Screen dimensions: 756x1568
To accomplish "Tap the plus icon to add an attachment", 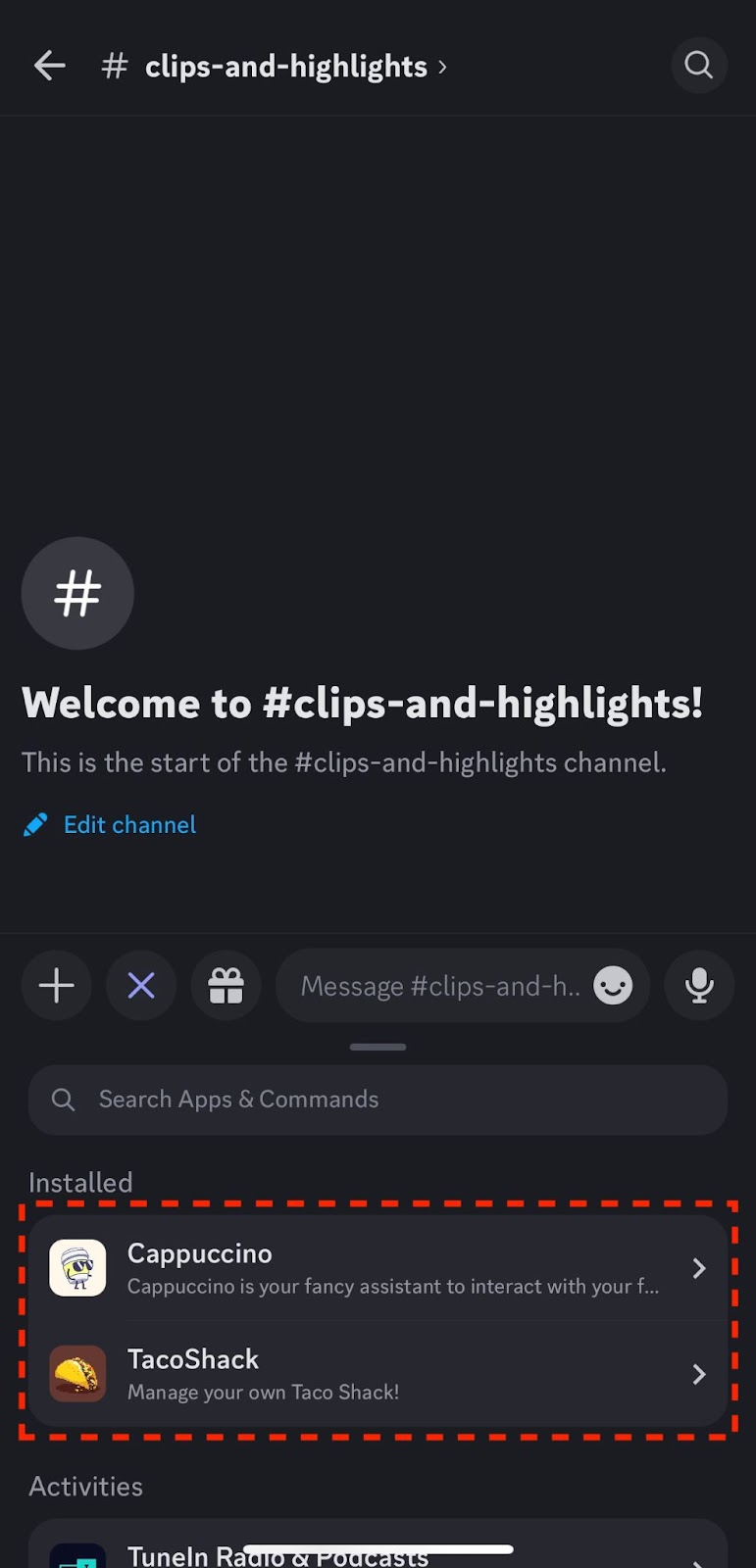I will 56,985.
